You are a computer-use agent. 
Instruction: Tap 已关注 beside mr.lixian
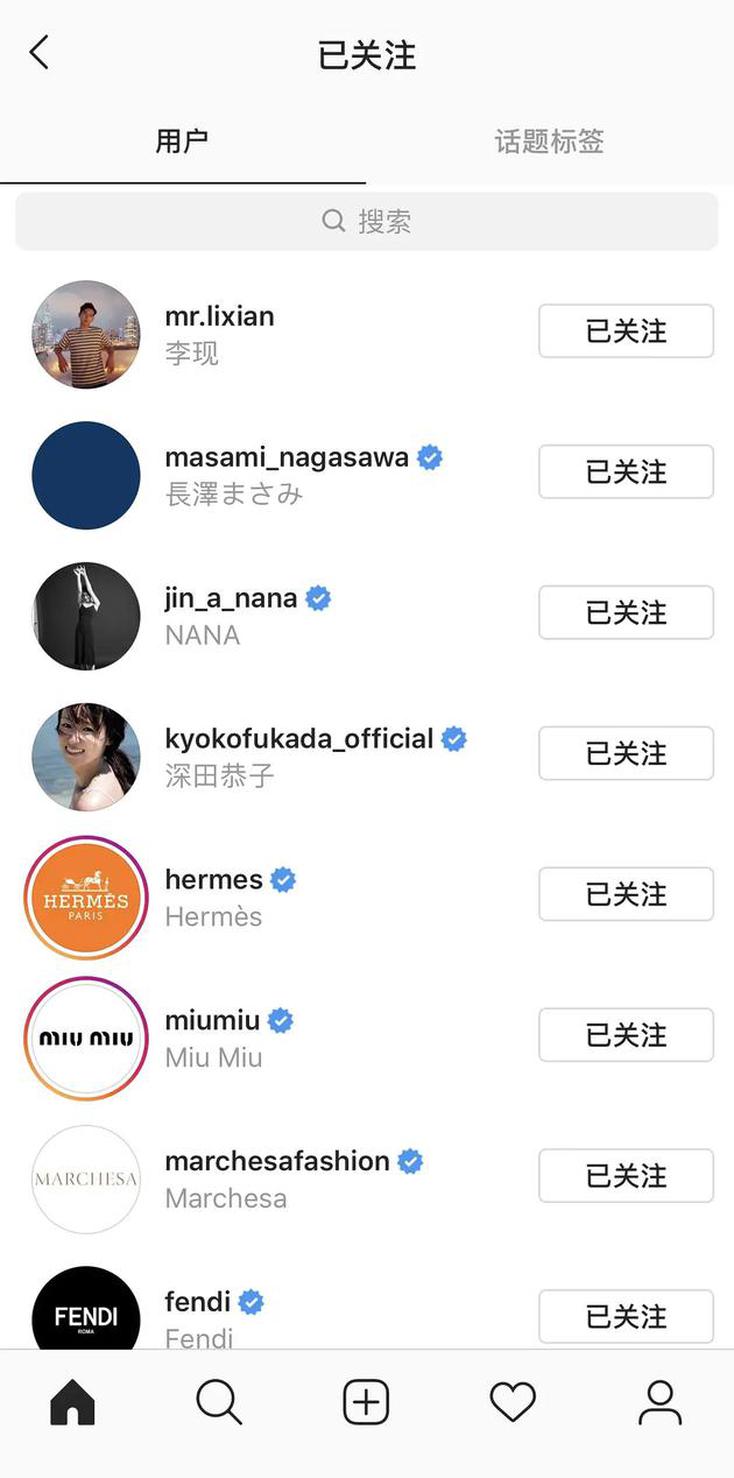click(x=626, y=331)
